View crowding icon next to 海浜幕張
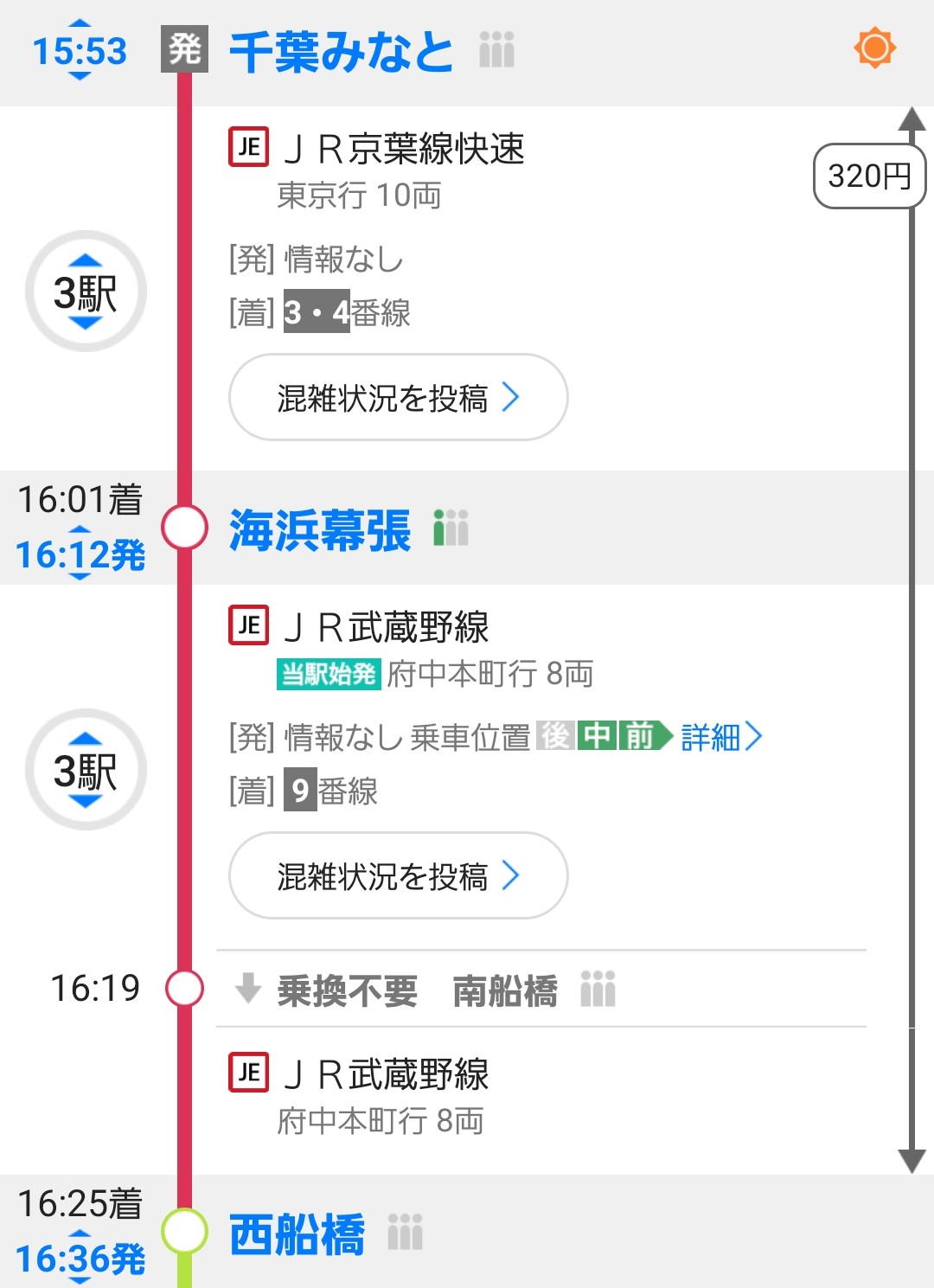This screenshot has height=1288, width=934. click(x=451, y=528)
